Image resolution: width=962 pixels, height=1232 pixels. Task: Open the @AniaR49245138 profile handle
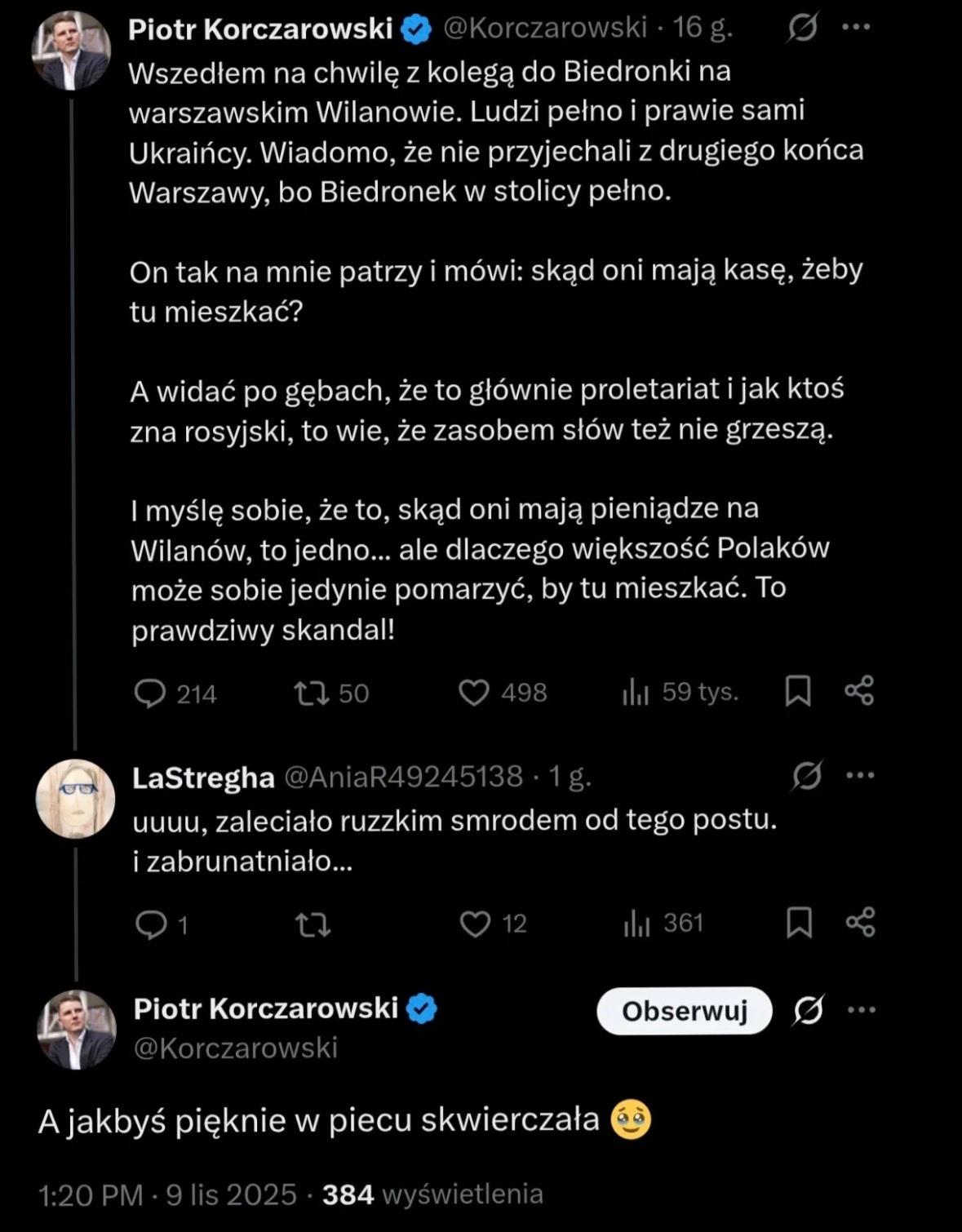403,776
